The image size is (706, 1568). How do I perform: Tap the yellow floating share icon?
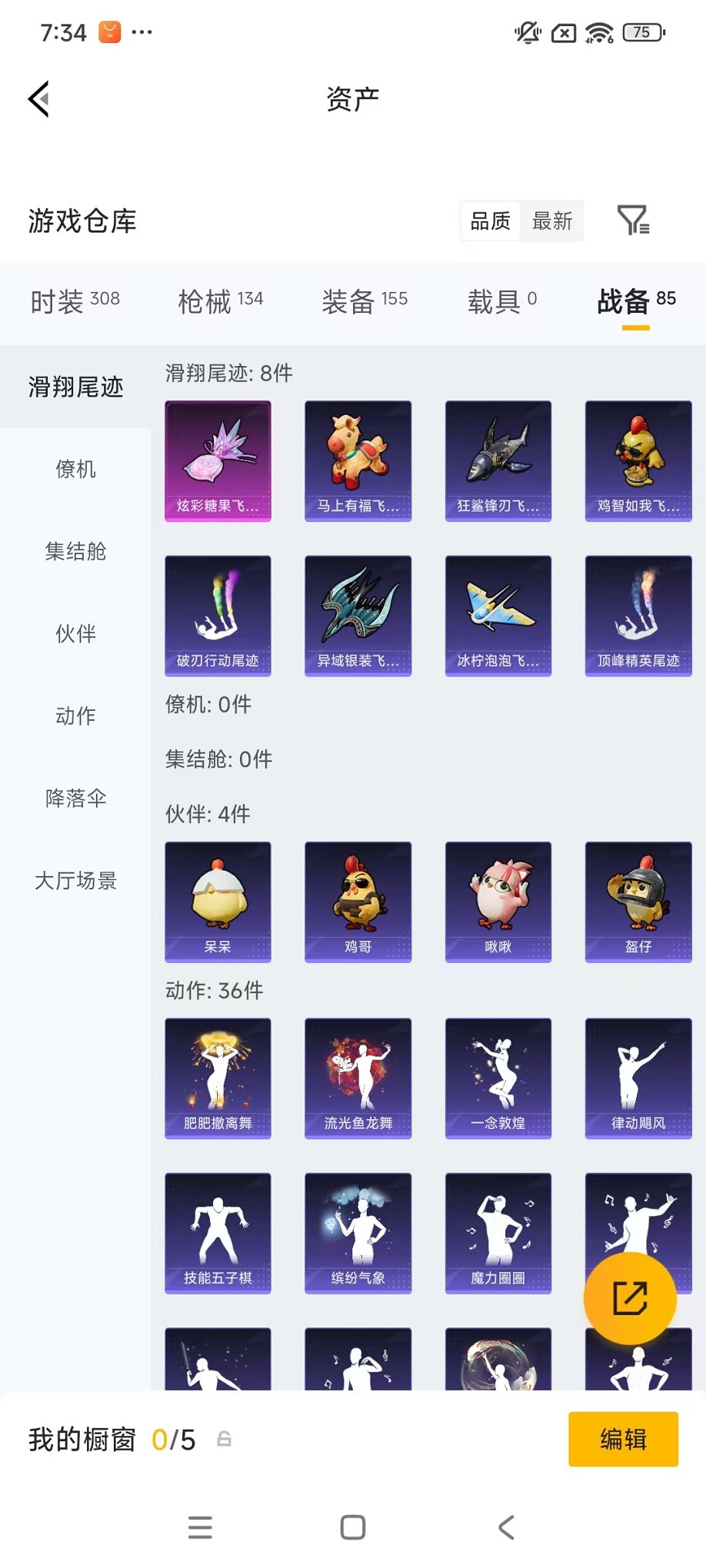tap(630, 1297)
